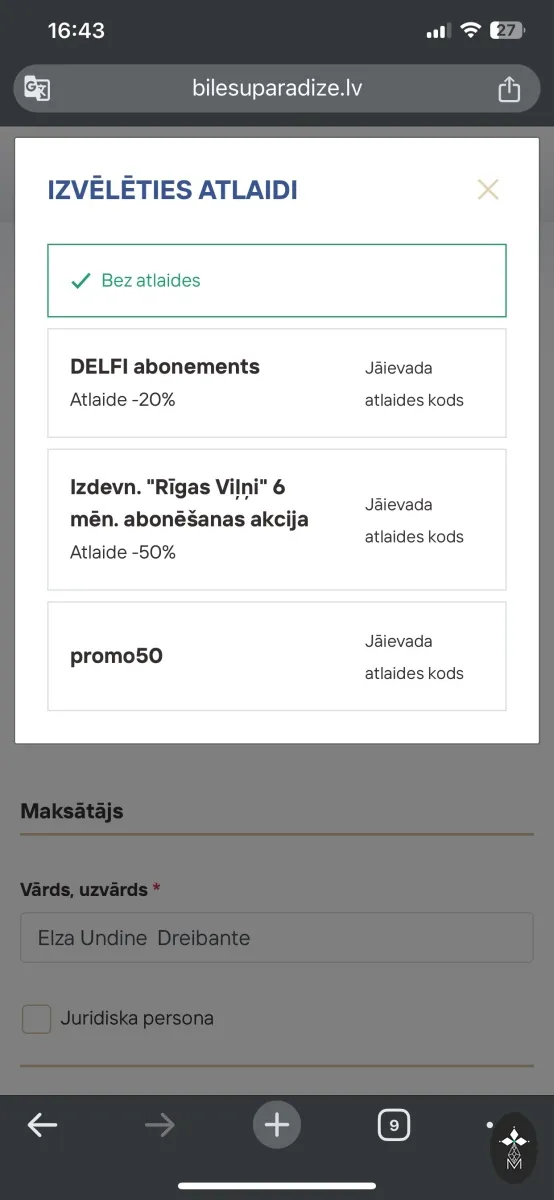Select Rīgas Viļņi 6 mēn. abonēšanas akcija

click(x=277, y=520)
